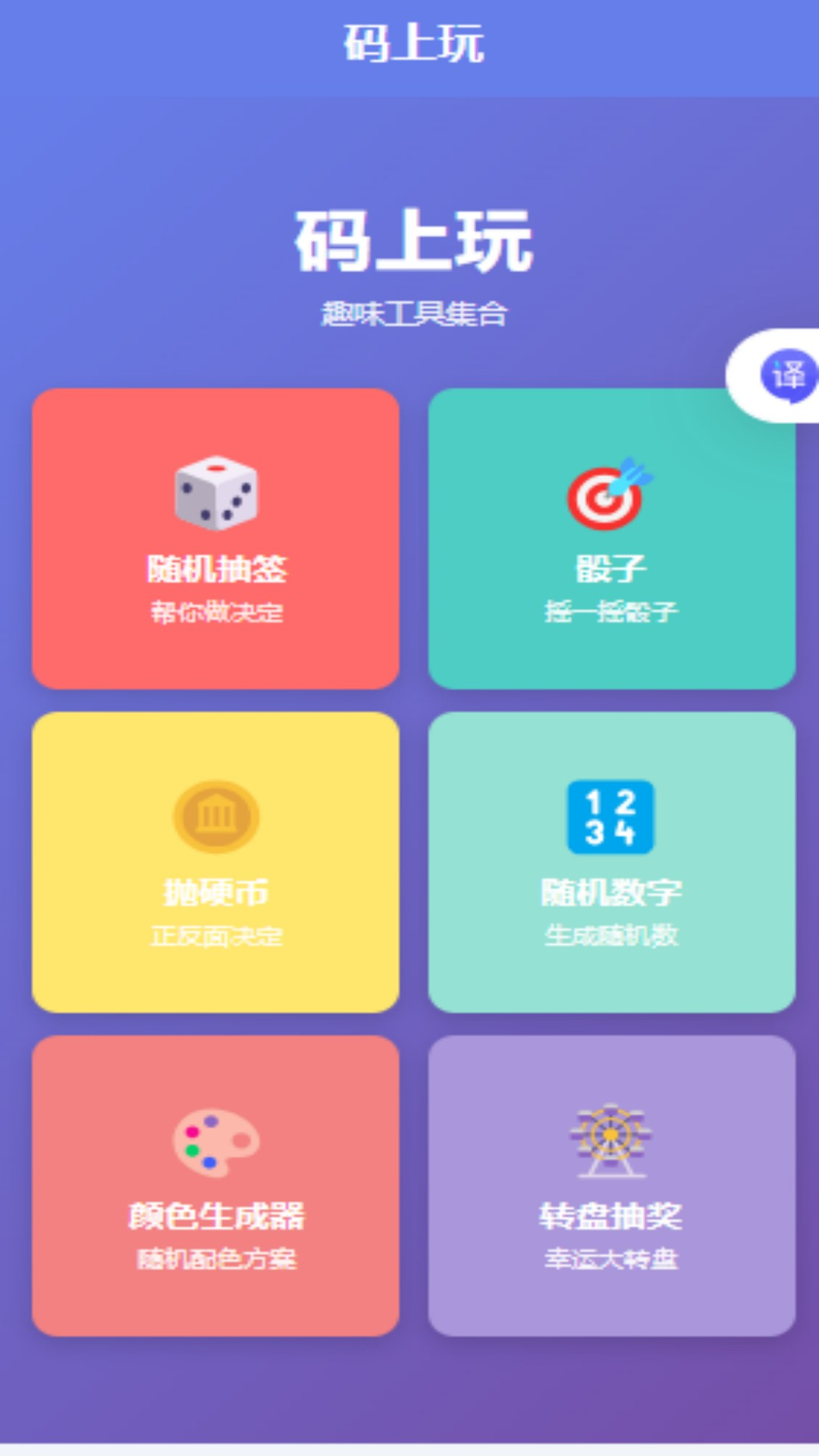Screen dimensions: 819x1456
Task: Open the 随机数字 random number card
Action: point(611,862)
